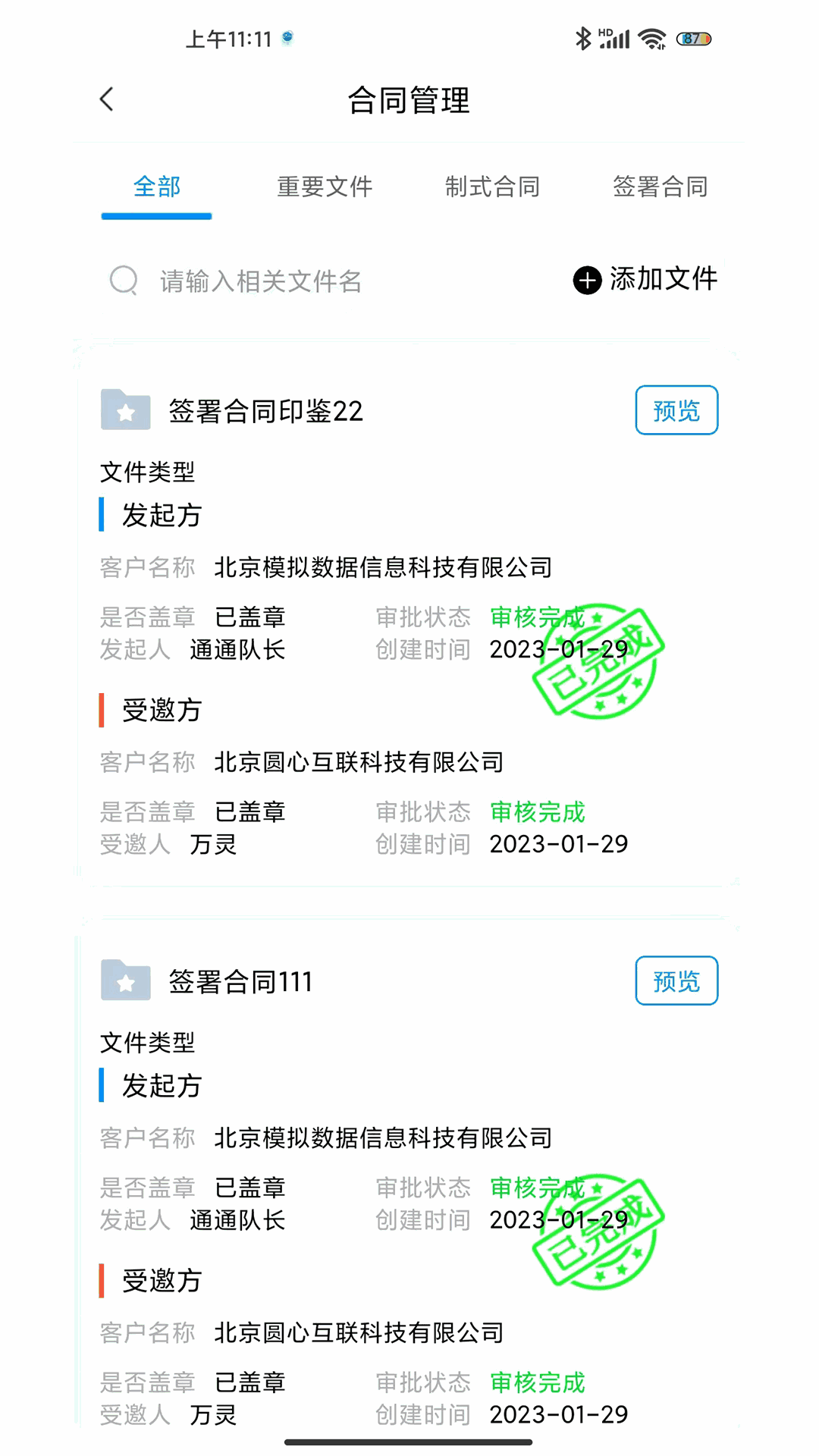The image size is (819, 1456).
Task: Switch to the 制式合同 tab
Action: coord(493,187)
